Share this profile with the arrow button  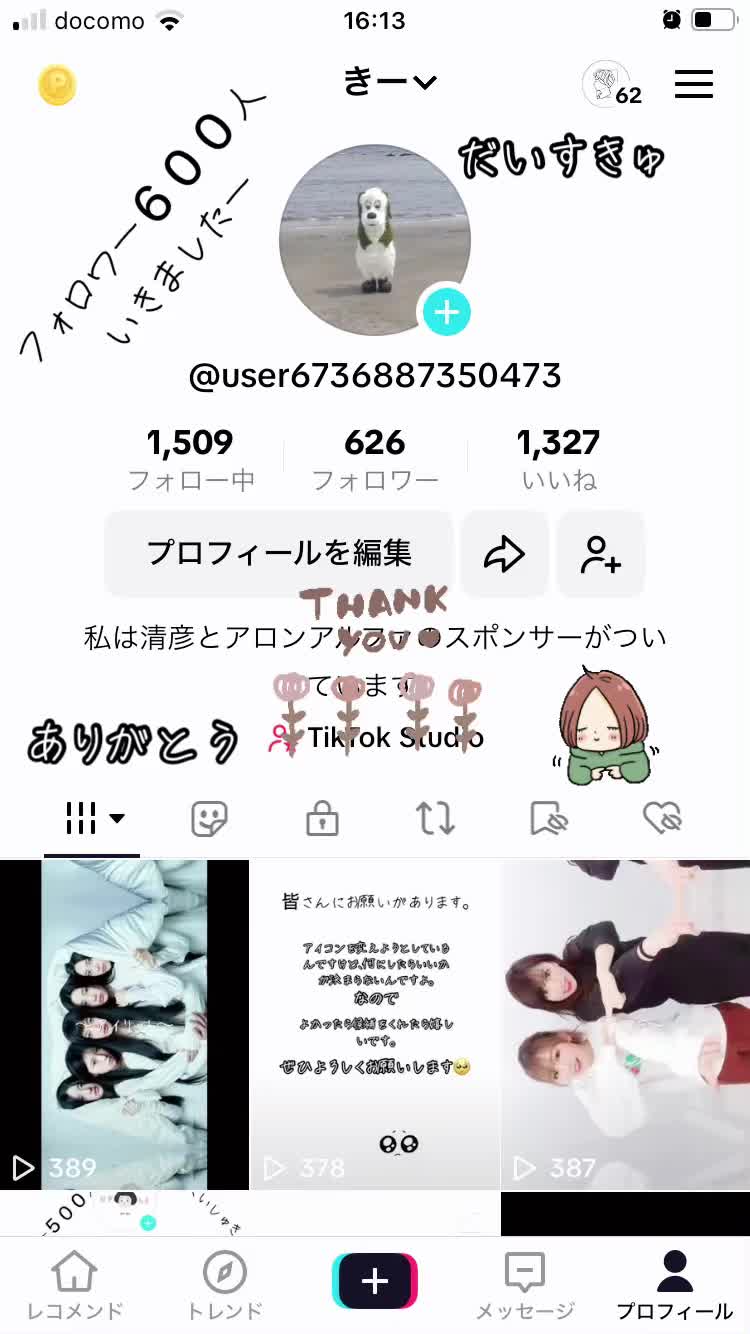coord(504,553)
